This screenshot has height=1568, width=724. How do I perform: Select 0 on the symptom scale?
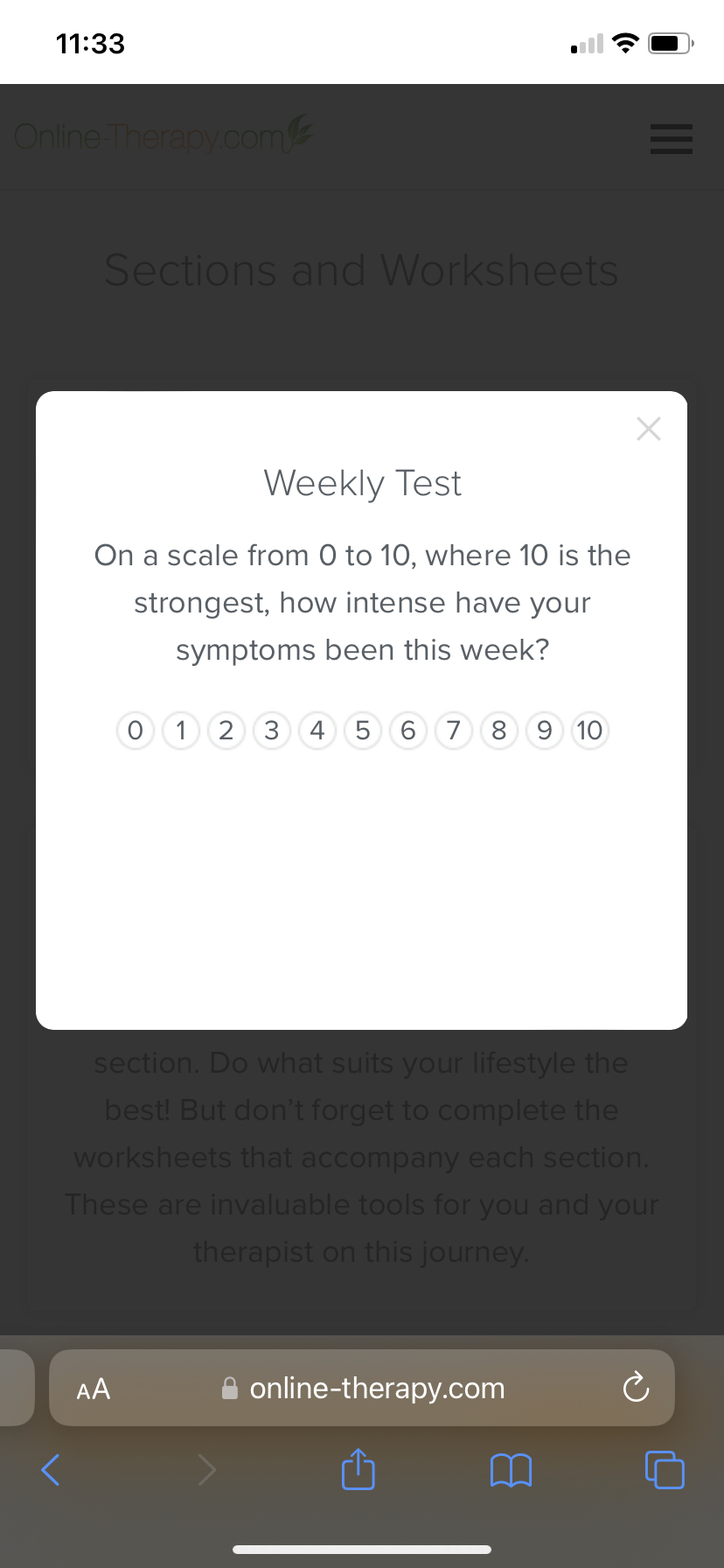coord(136,730)
